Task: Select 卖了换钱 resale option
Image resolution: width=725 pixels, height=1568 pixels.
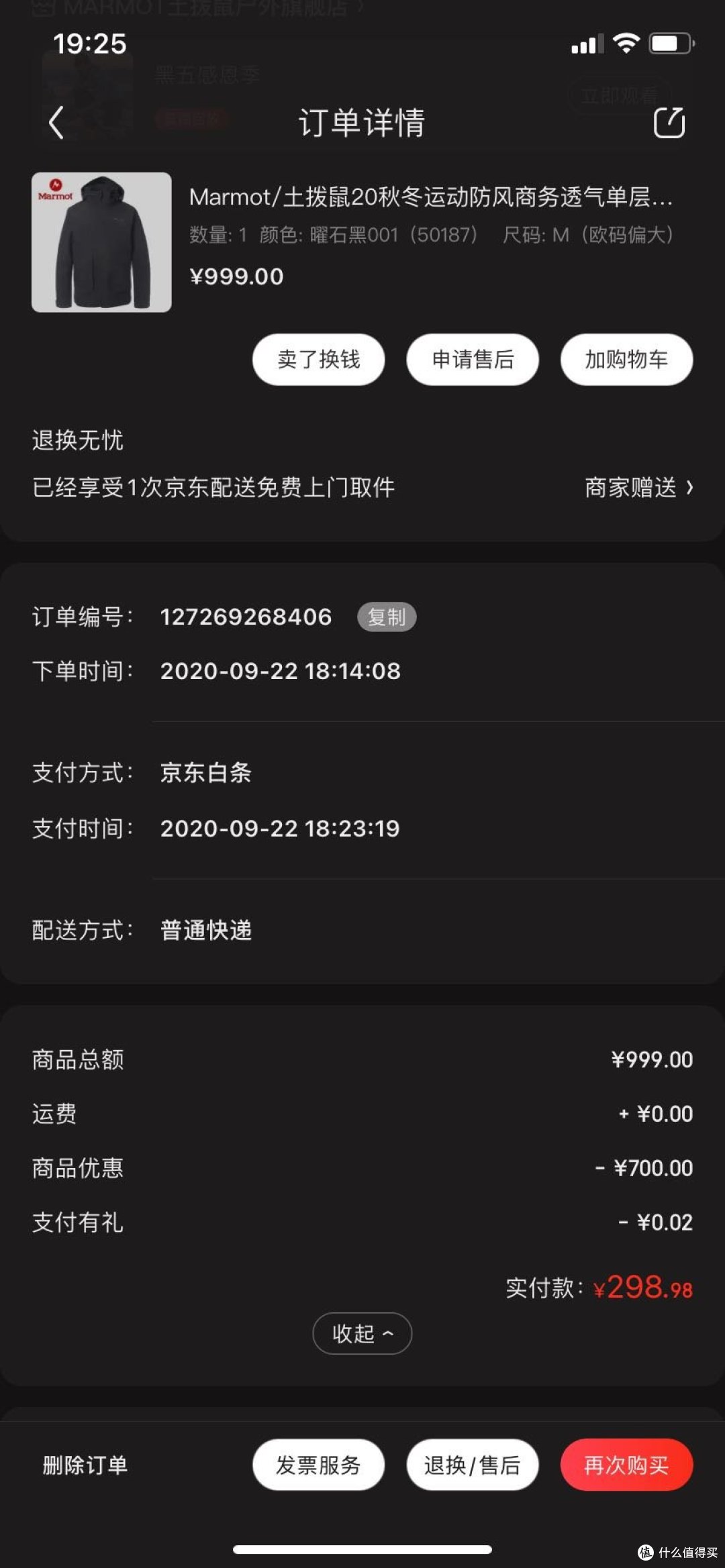Action: [318, 360]
